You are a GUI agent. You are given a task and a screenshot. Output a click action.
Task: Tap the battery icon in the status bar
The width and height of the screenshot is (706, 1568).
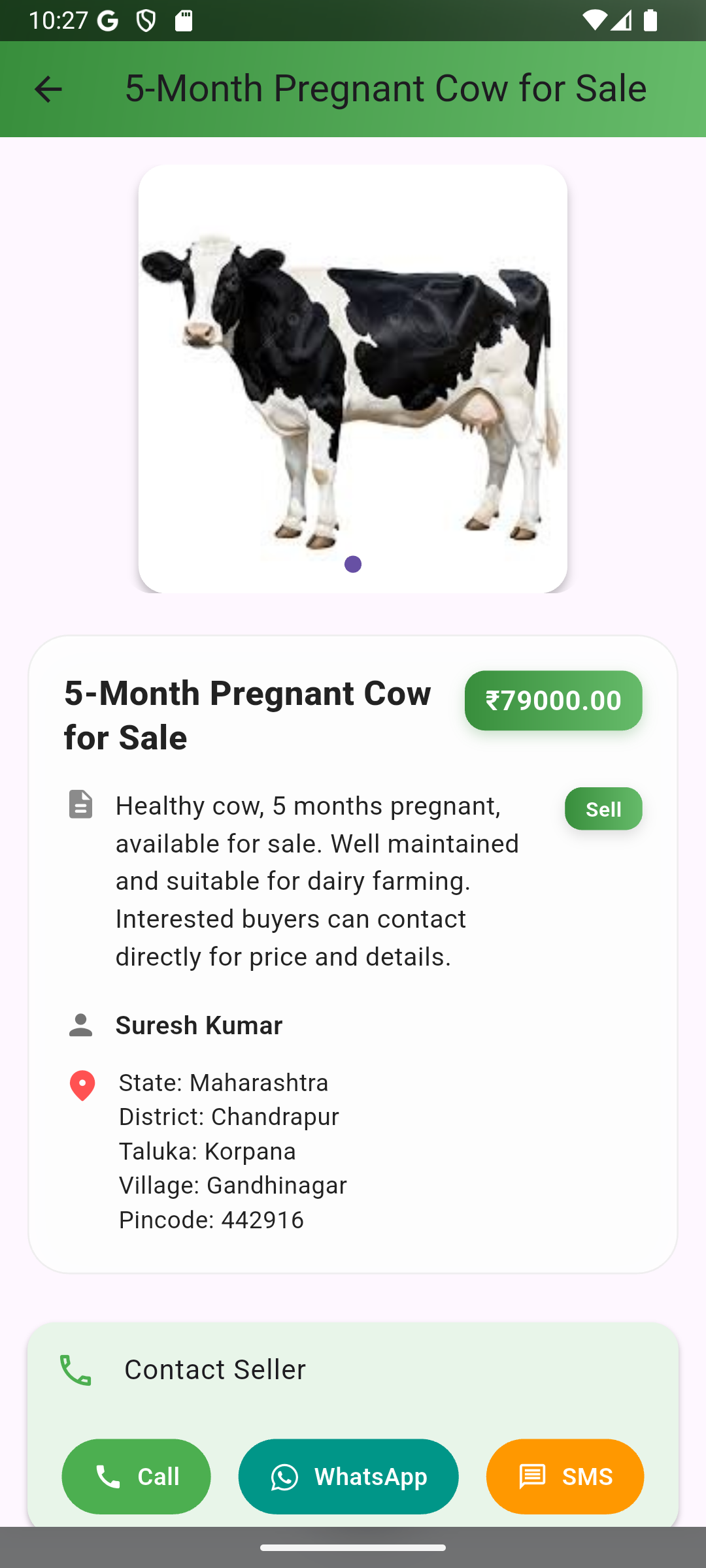(x=651, y=20)
